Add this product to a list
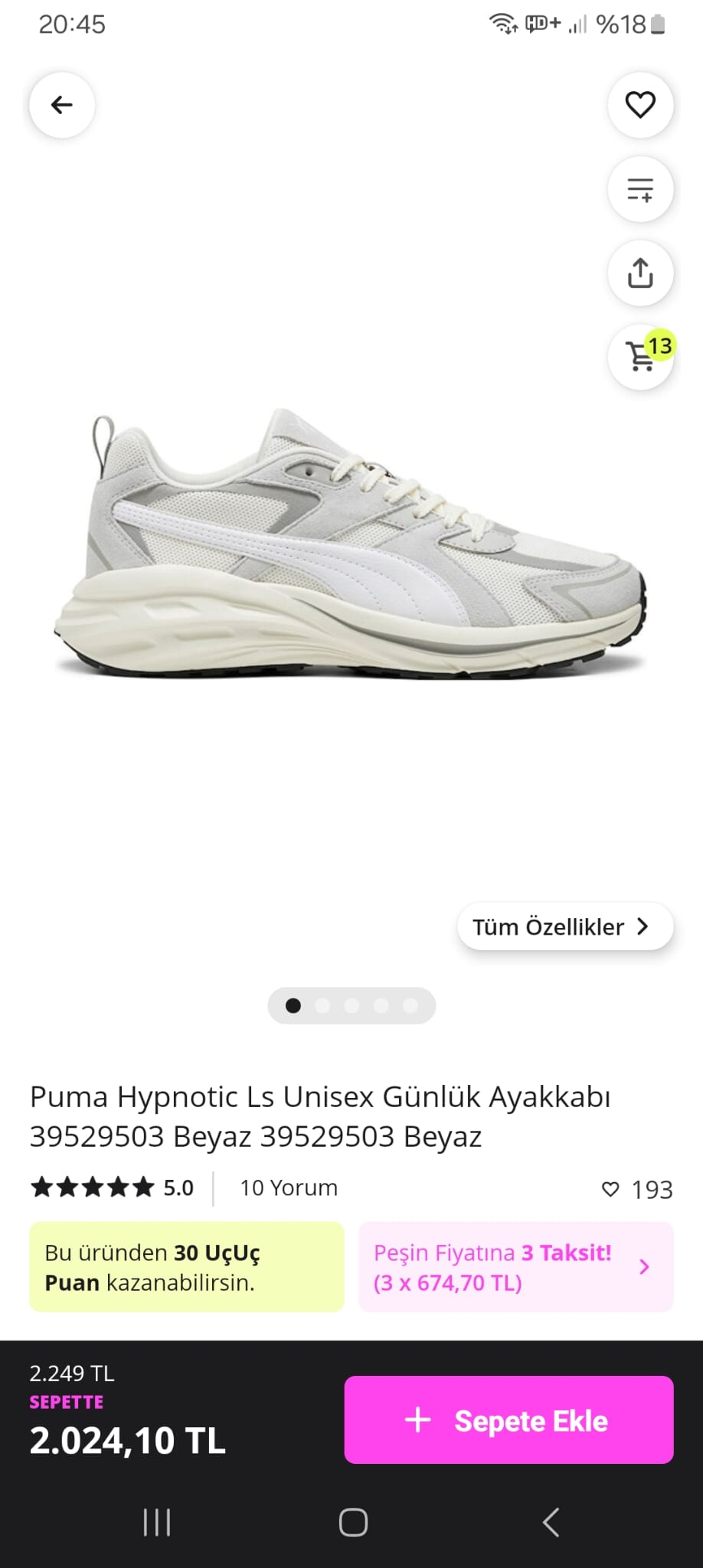This screenshot has width=703, height=1568. tap(640, 189)
